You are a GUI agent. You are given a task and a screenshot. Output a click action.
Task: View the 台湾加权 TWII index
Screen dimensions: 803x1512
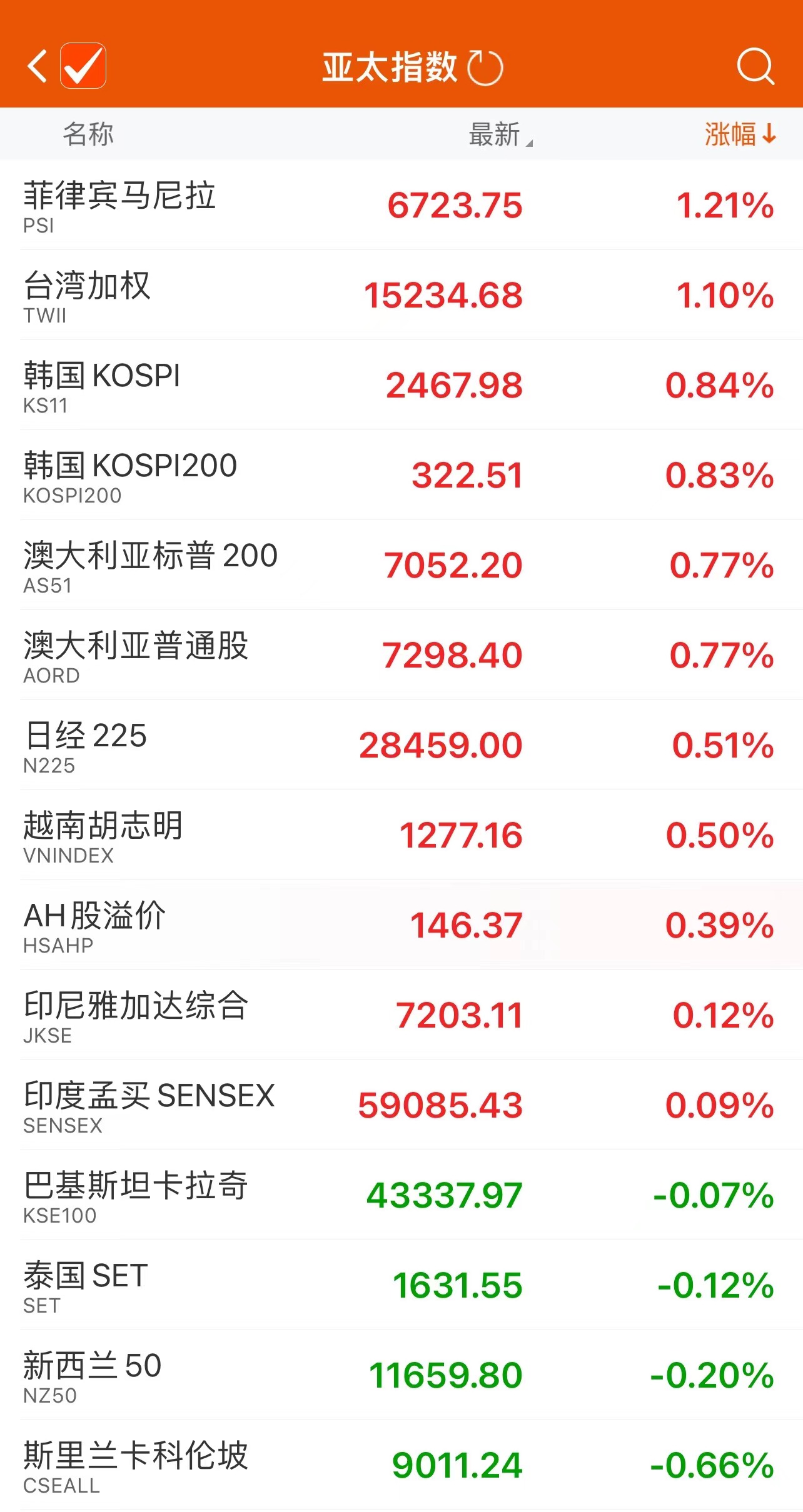400,295
